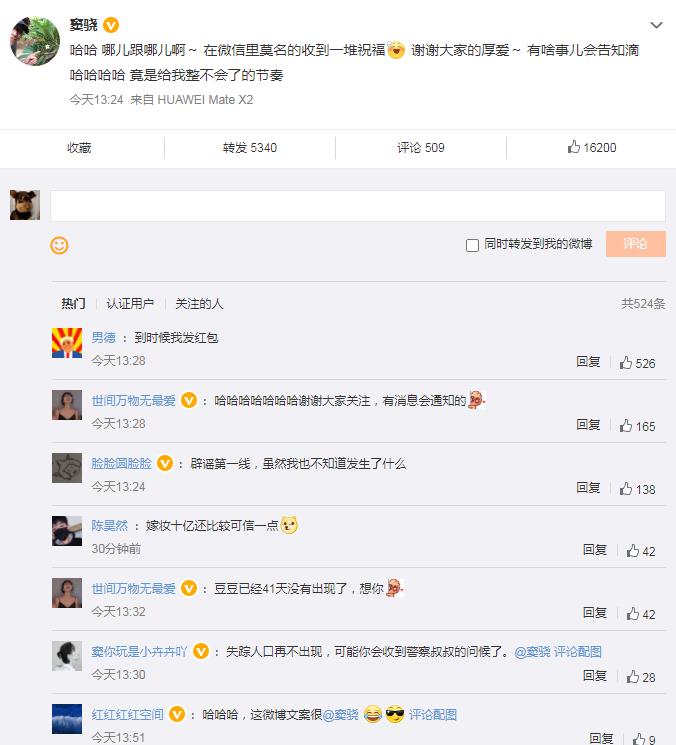Reply to 男德's comment
Screen dimensions: 676x745
(x=588, y=362)
